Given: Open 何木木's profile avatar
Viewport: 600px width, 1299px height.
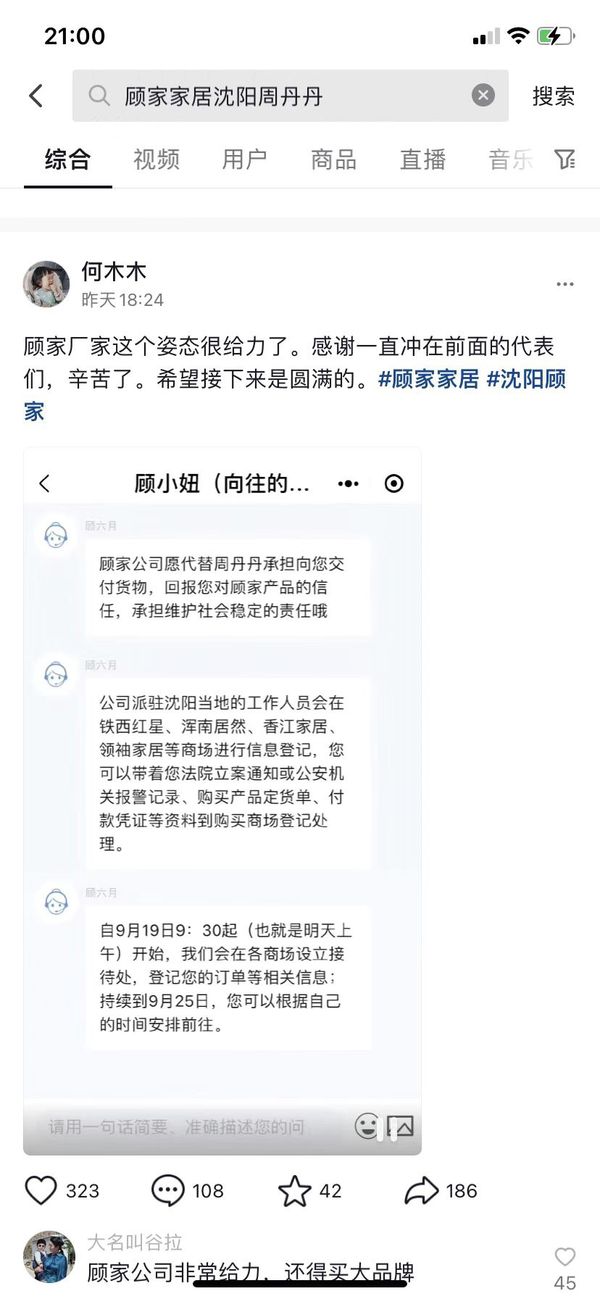Looking at the screenshot, I should [x=46, y=285].
